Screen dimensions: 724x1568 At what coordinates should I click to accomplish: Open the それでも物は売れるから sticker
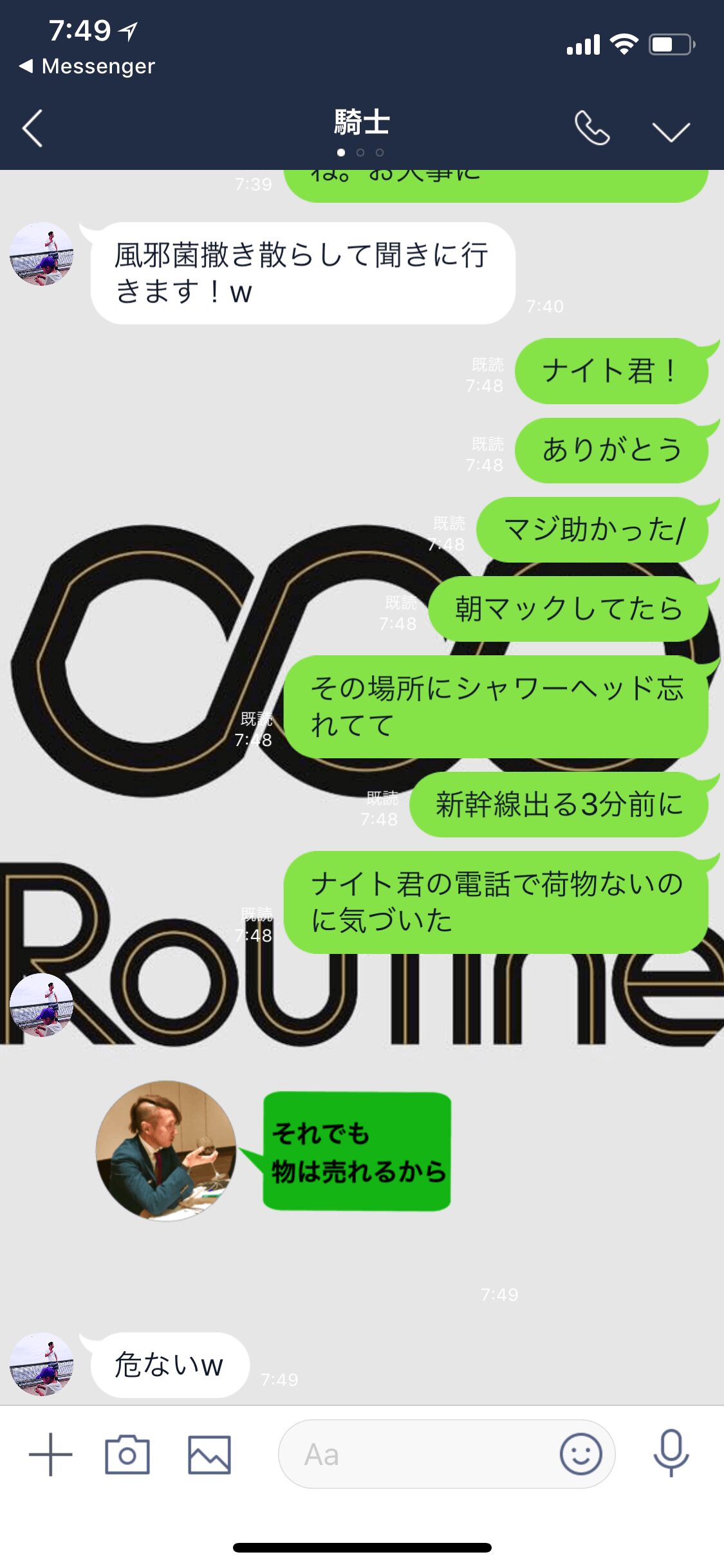(274, 1151)
